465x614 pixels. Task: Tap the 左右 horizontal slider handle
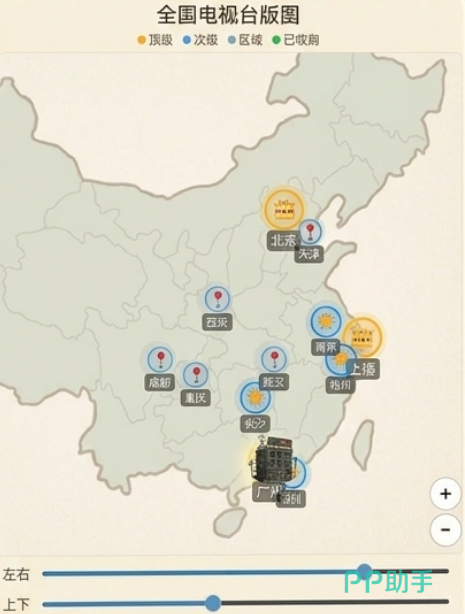[365, 572]
